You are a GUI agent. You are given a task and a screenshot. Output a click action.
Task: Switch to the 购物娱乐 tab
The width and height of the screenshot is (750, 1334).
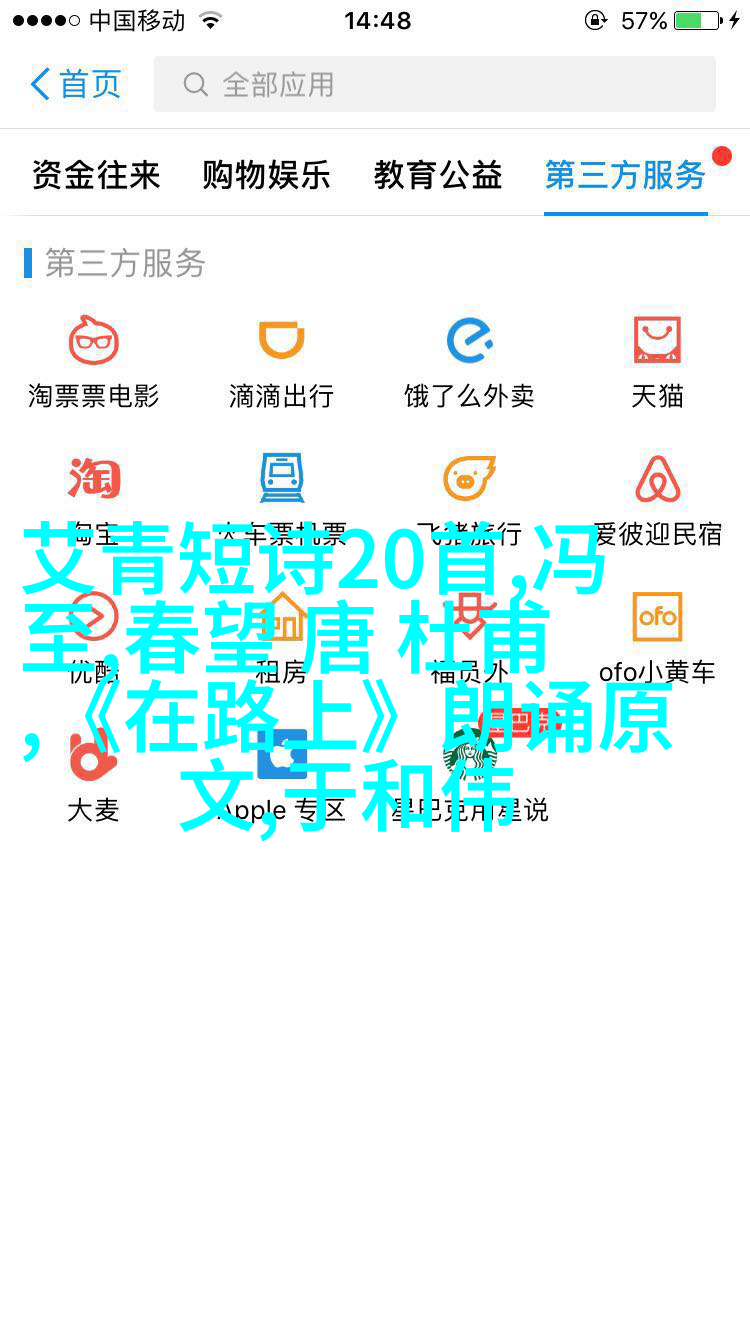[x=266, y=176]
